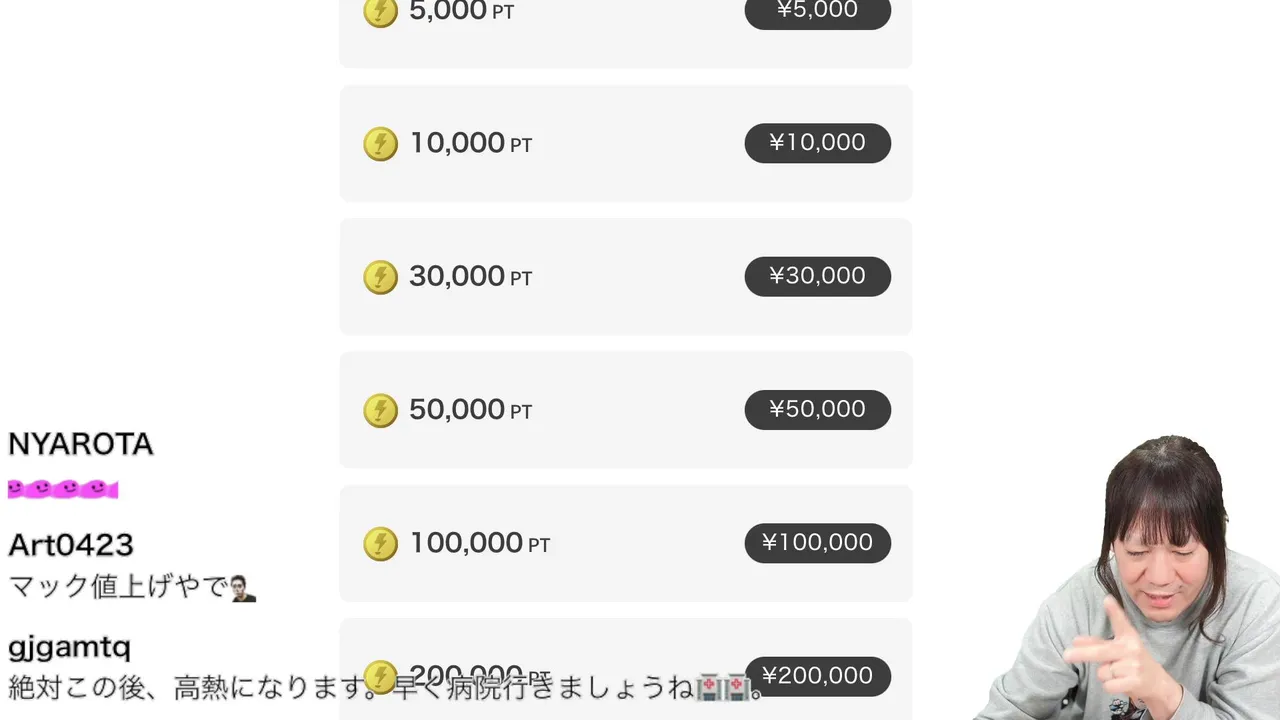The height and width of the screenshot is (720, 1280).
Task: Purchase 50,000 PT via the ¥50,000 button
Action: [817, 410]
